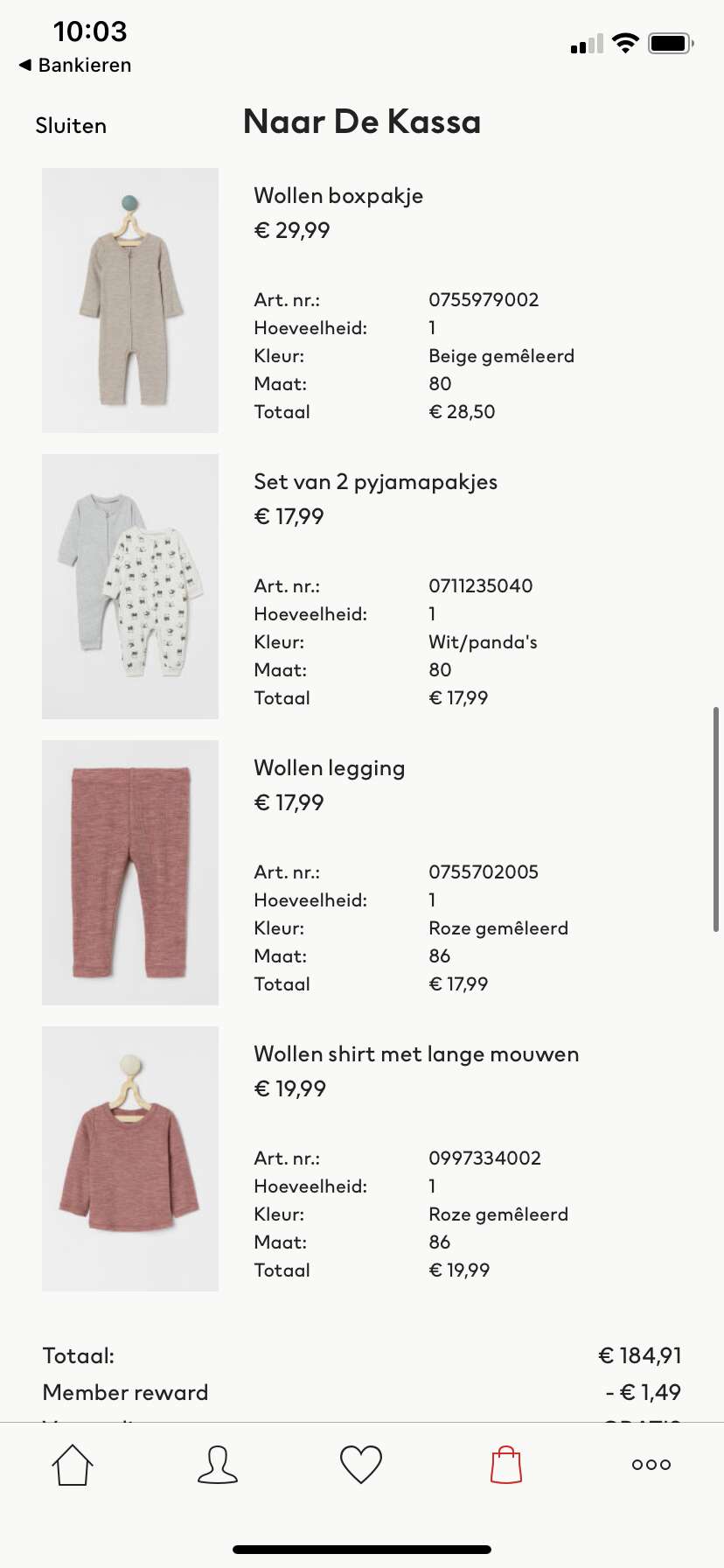The height and width of the screenshot is (1568, 724).
Task: Open the favorites heart tab
Action: pyautogui.click(x=361, y=1464)
